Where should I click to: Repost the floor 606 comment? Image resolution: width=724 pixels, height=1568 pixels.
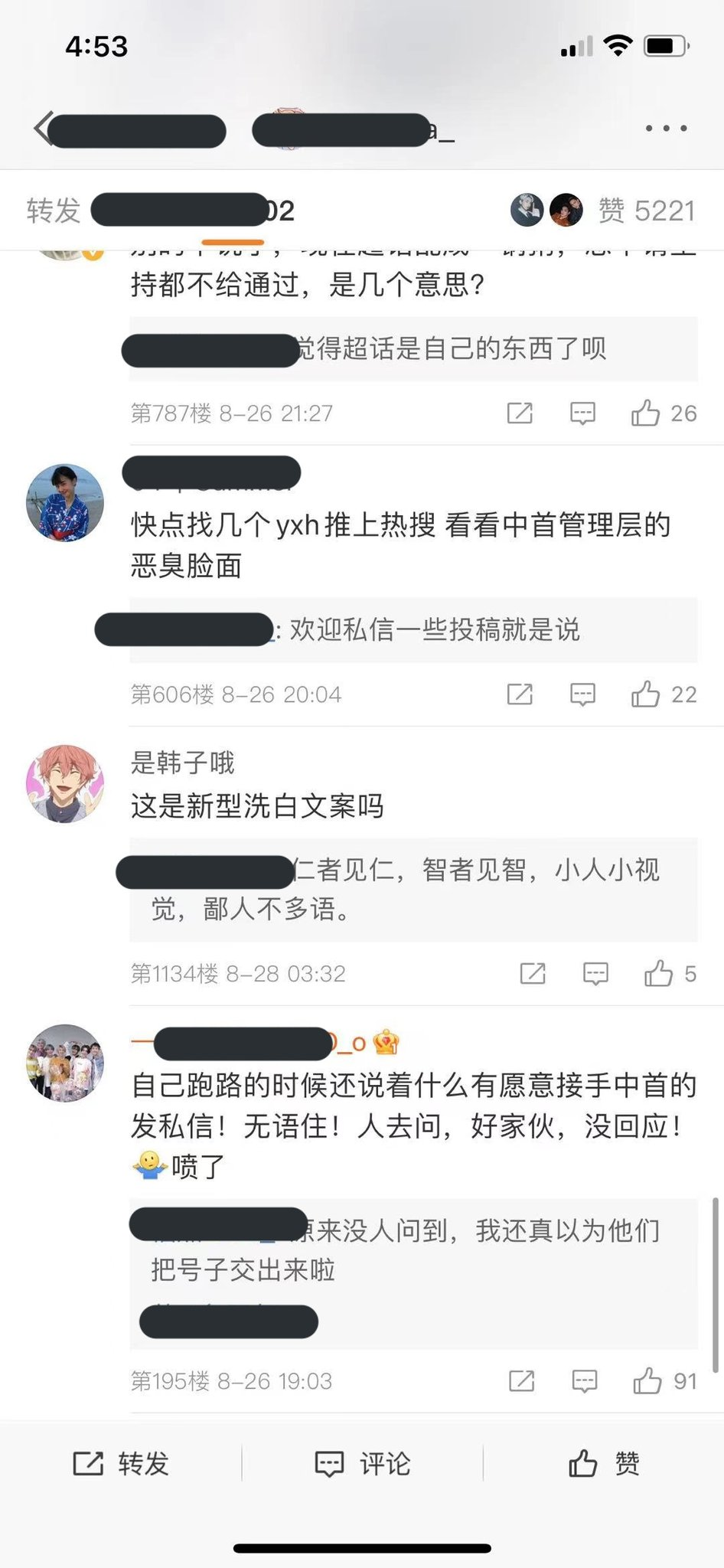click(520, 694)
